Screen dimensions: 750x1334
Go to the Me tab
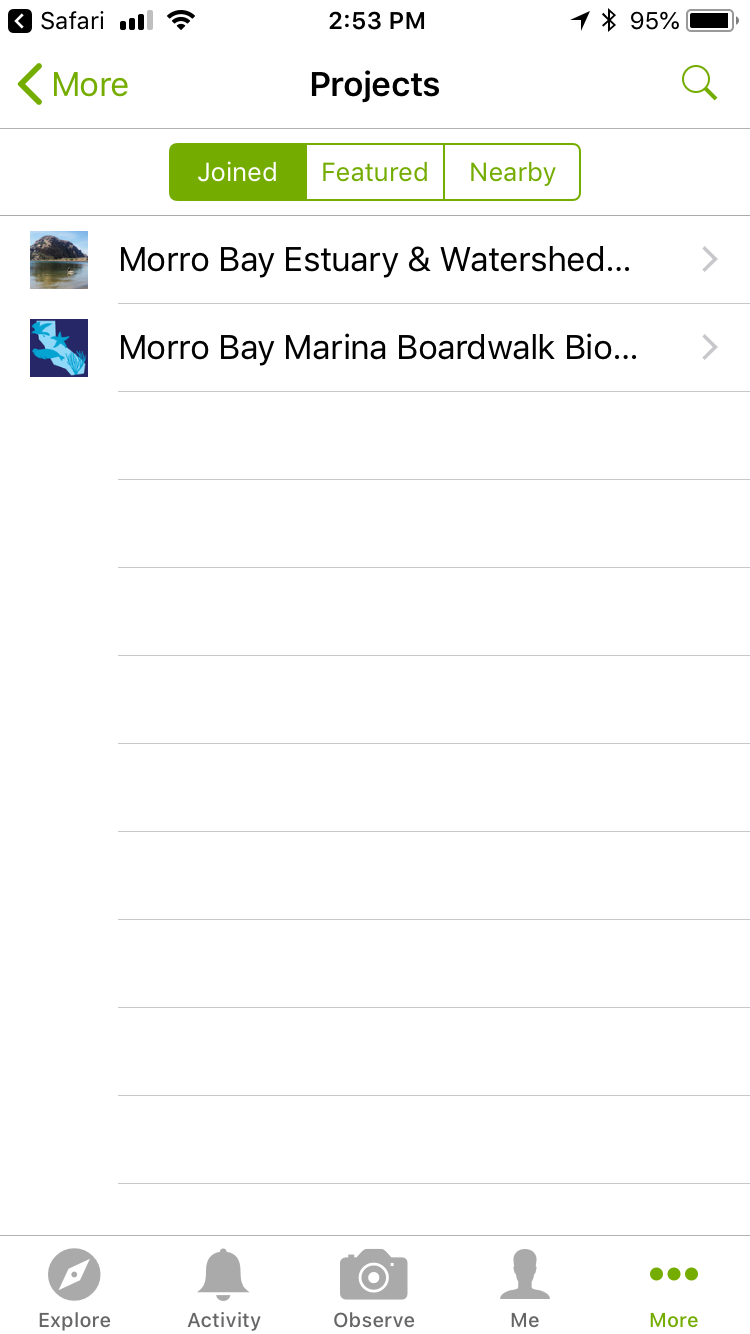[525, 1288]
